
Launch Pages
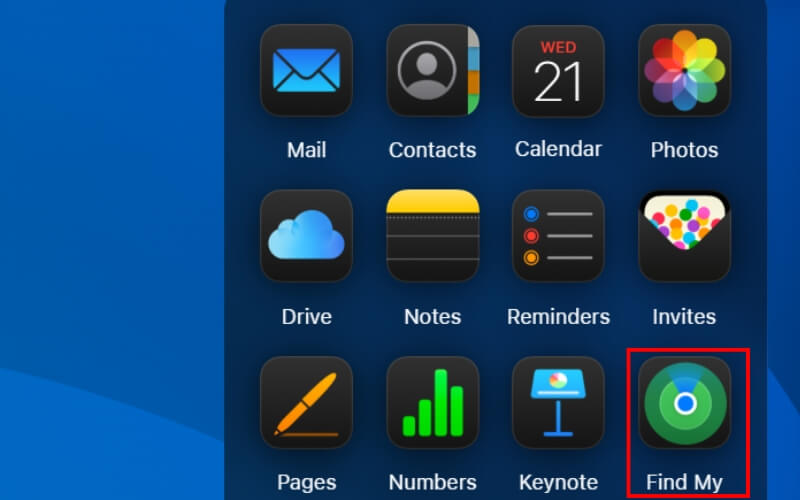coord(306,402)
